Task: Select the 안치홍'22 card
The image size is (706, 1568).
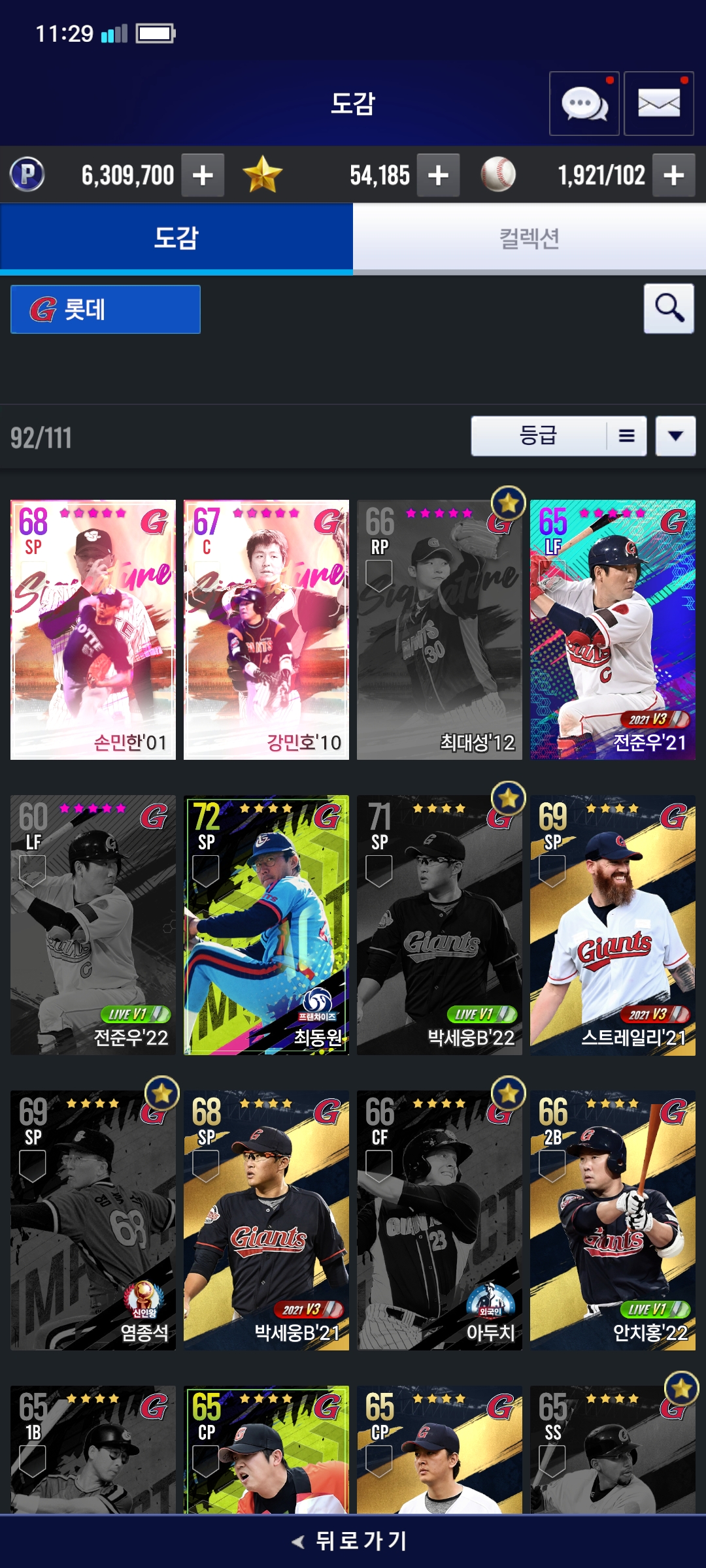Action: click(x=613, y=1220)
